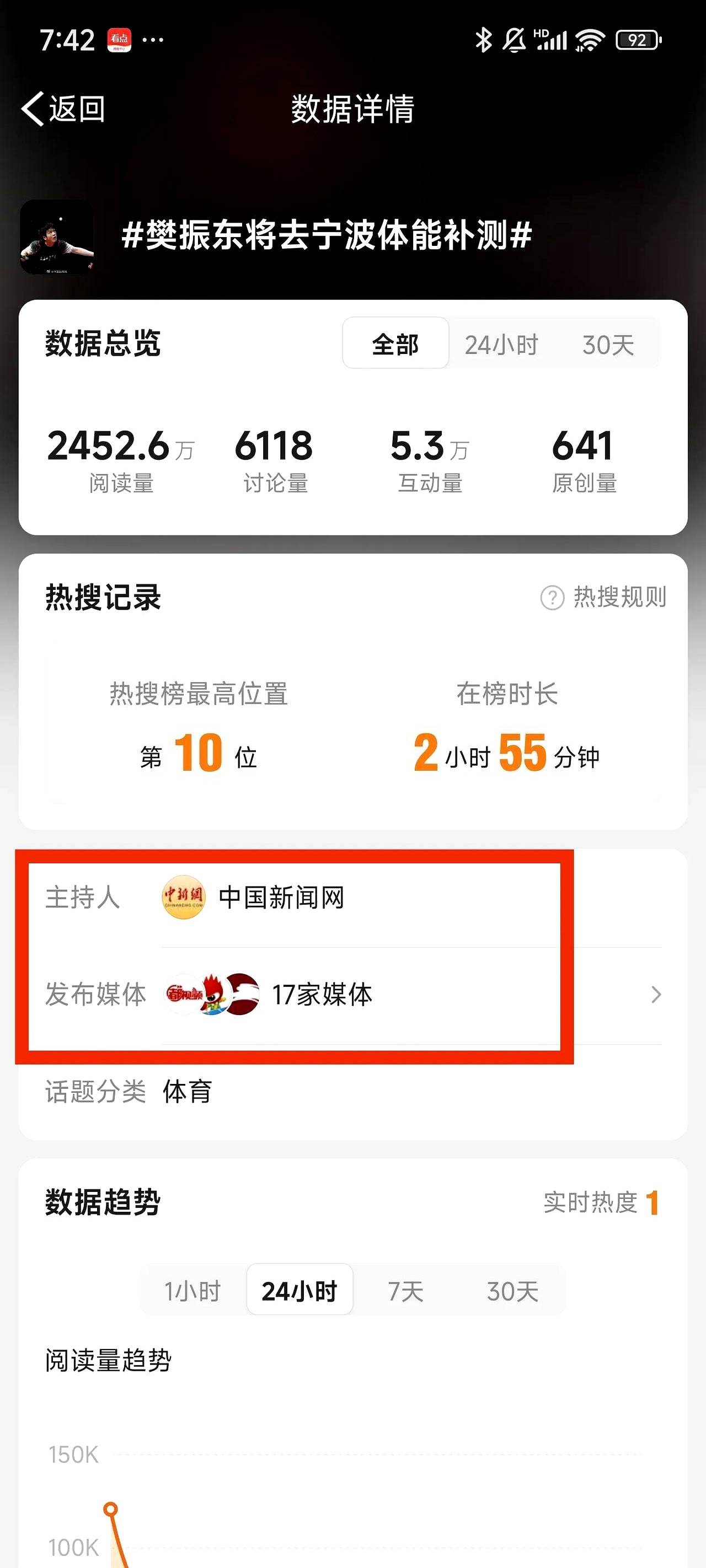Switch 数据总览 to 24小时
This screenshot has width=706, height=1568.
coord(501,345)
